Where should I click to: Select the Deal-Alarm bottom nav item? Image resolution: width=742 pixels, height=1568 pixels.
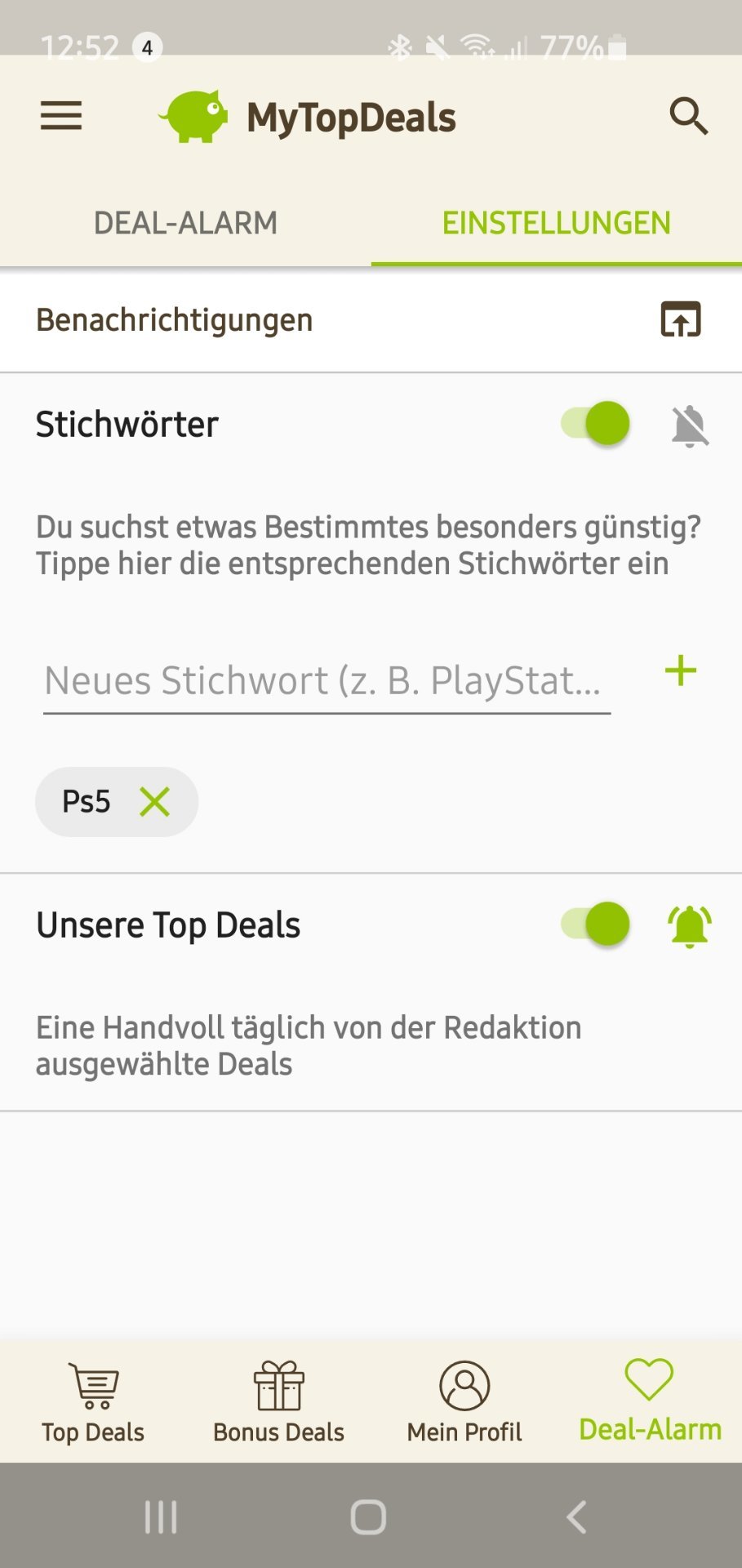coord(650,1401)
